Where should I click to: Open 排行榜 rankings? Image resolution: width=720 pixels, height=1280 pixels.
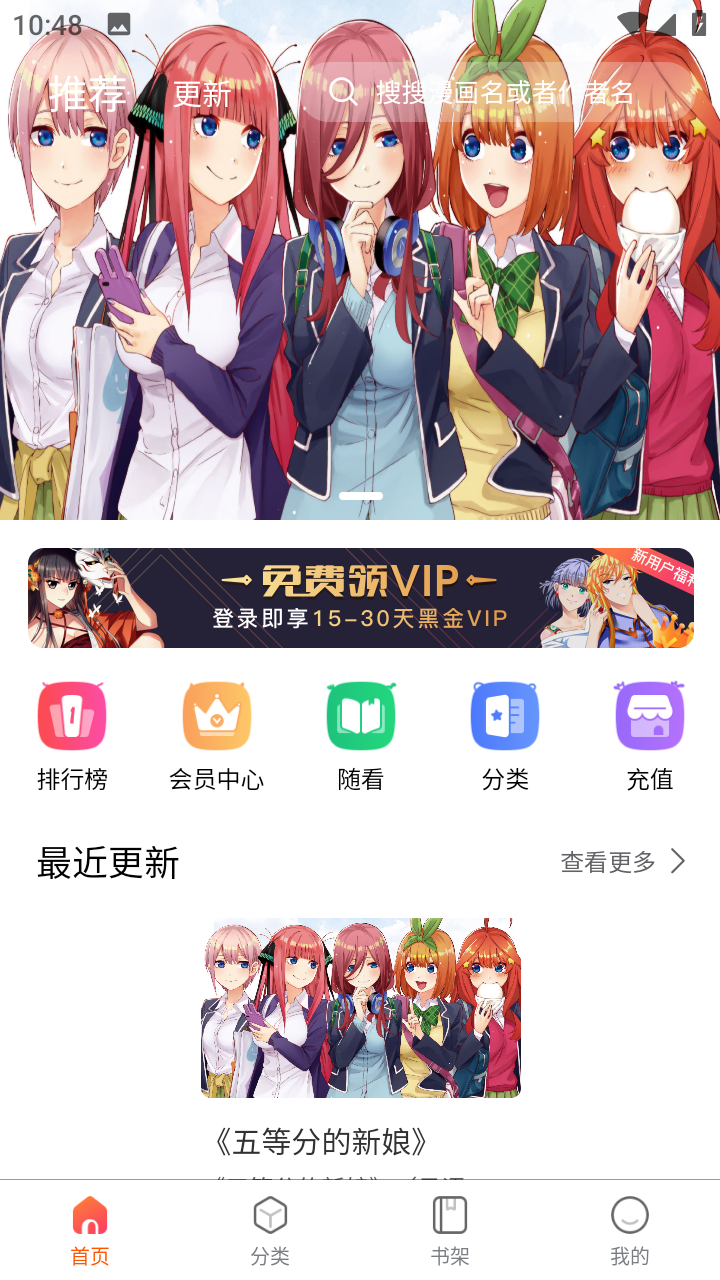click(72, 737)
